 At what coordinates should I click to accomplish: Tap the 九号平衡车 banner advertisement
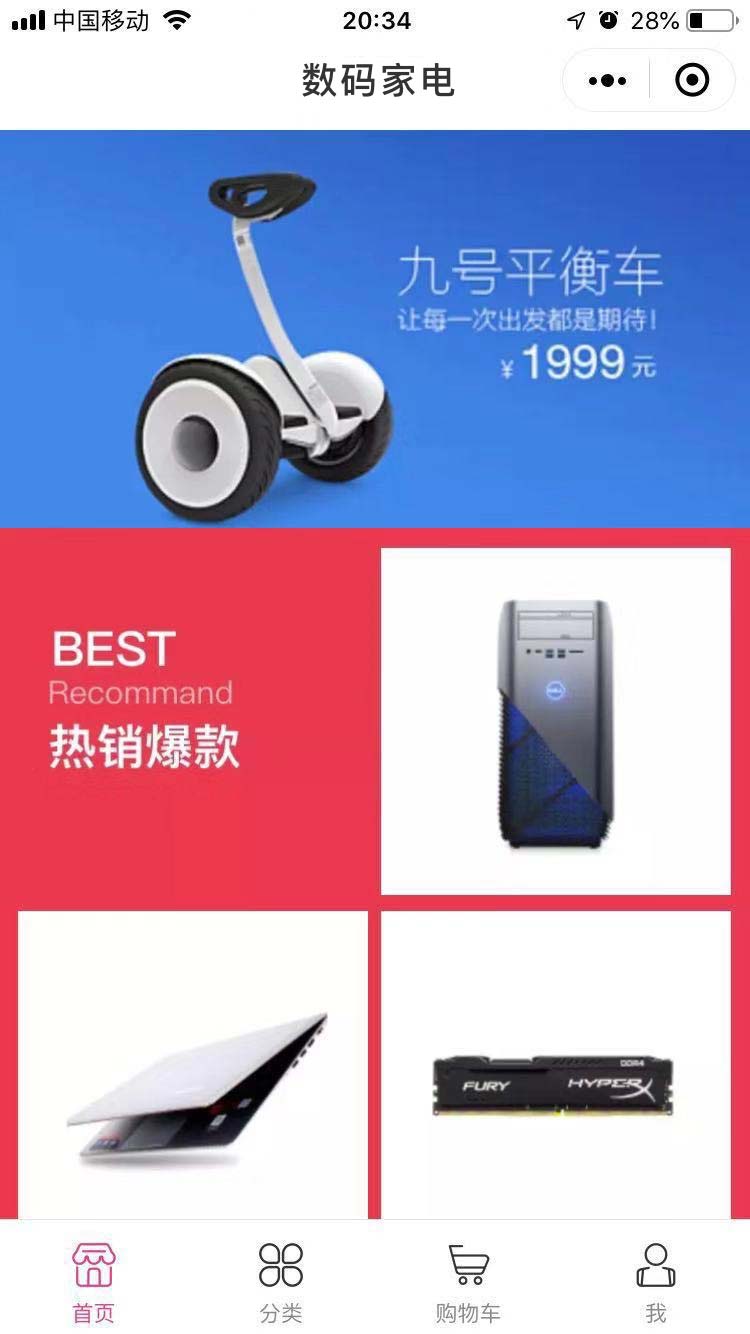[x=375, y=330]
